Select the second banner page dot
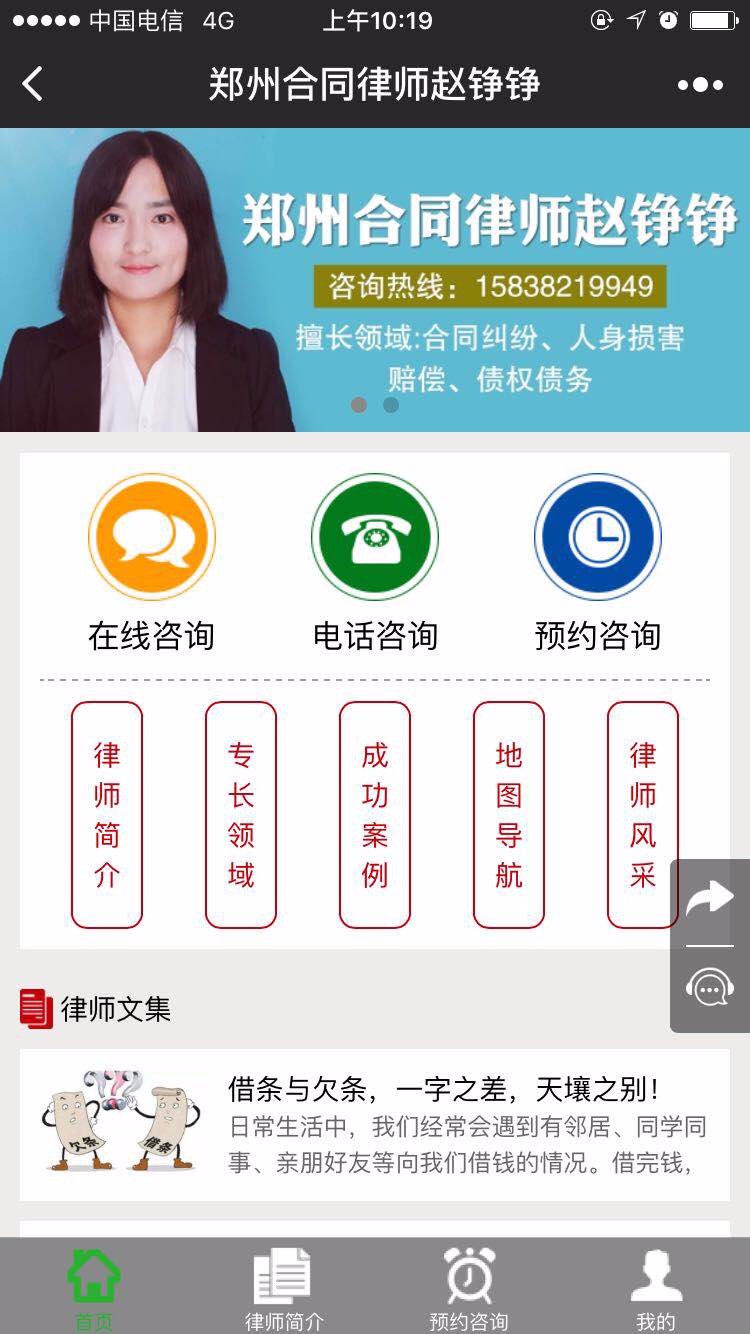This screenshot has height=1334, width=750. [391, 405]
